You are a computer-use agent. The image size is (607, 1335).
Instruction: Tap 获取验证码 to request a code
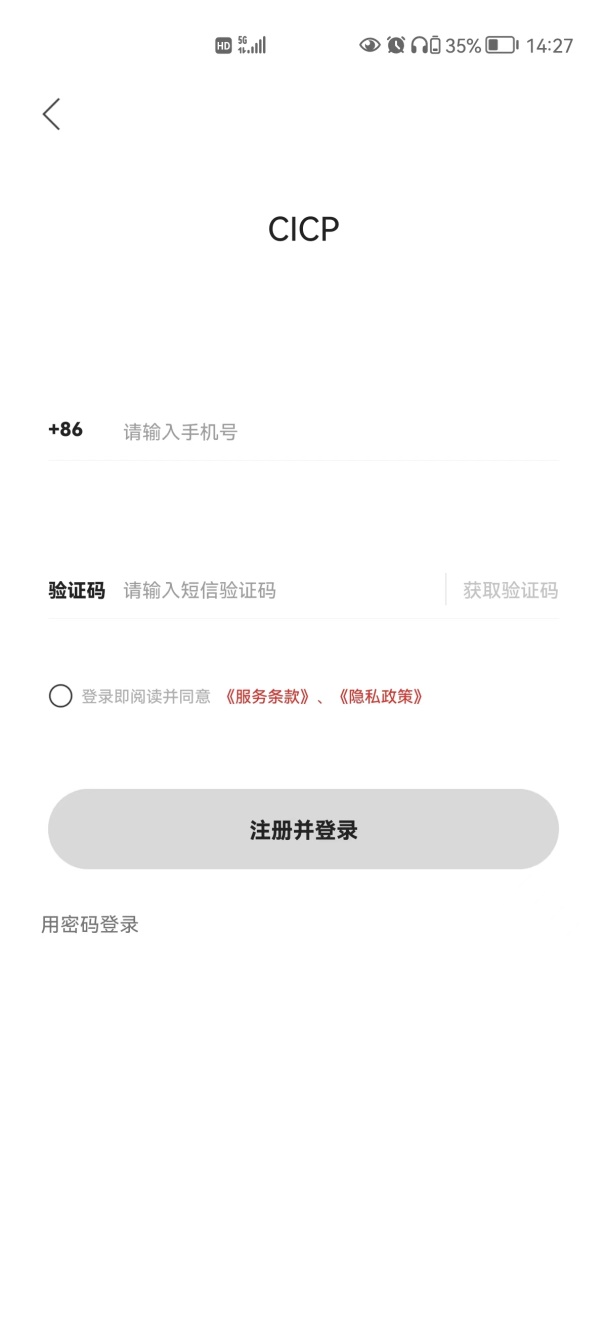tap(510, 590)
